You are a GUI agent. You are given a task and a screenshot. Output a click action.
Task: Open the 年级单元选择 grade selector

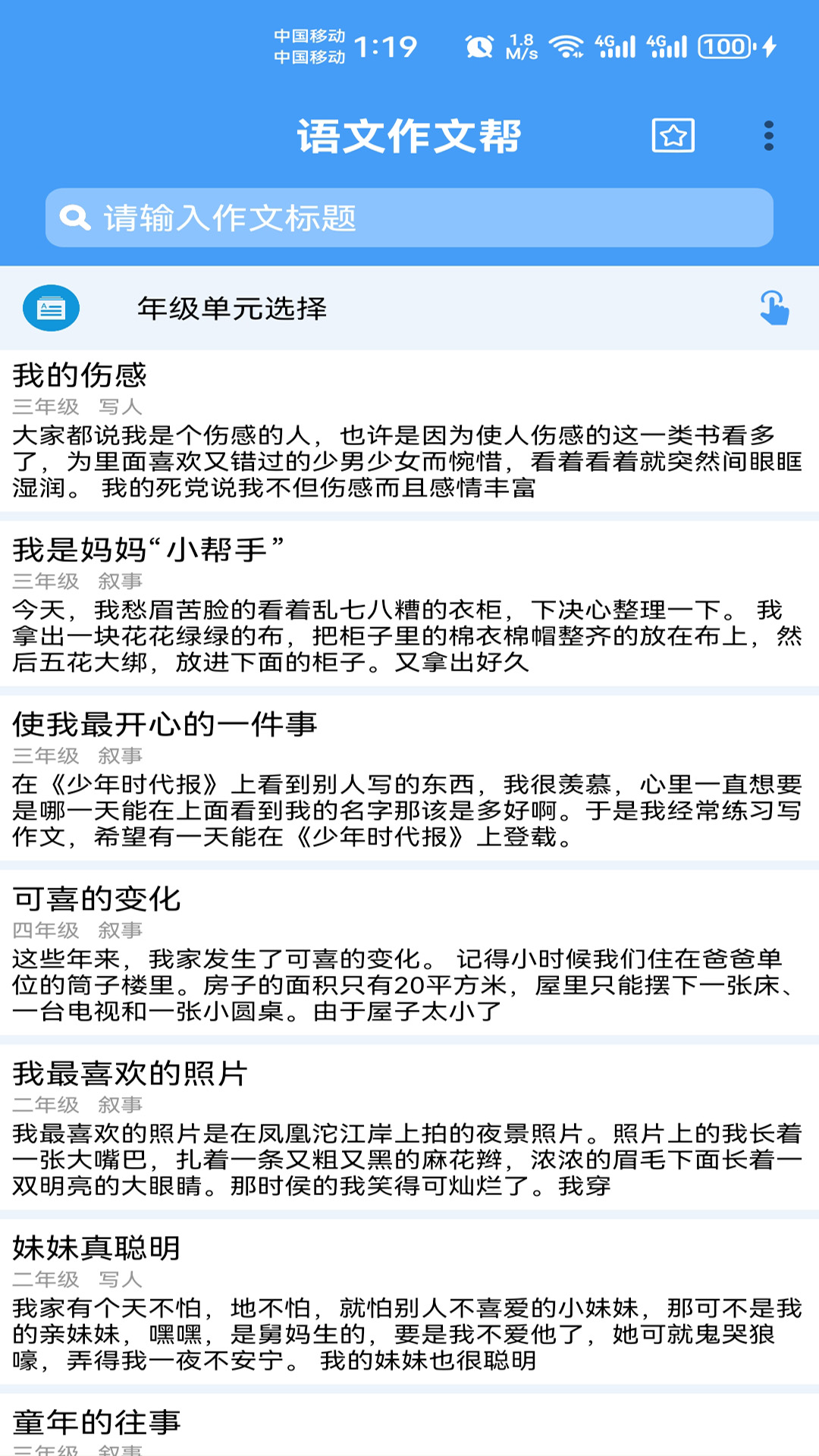(x=231, y=308)
